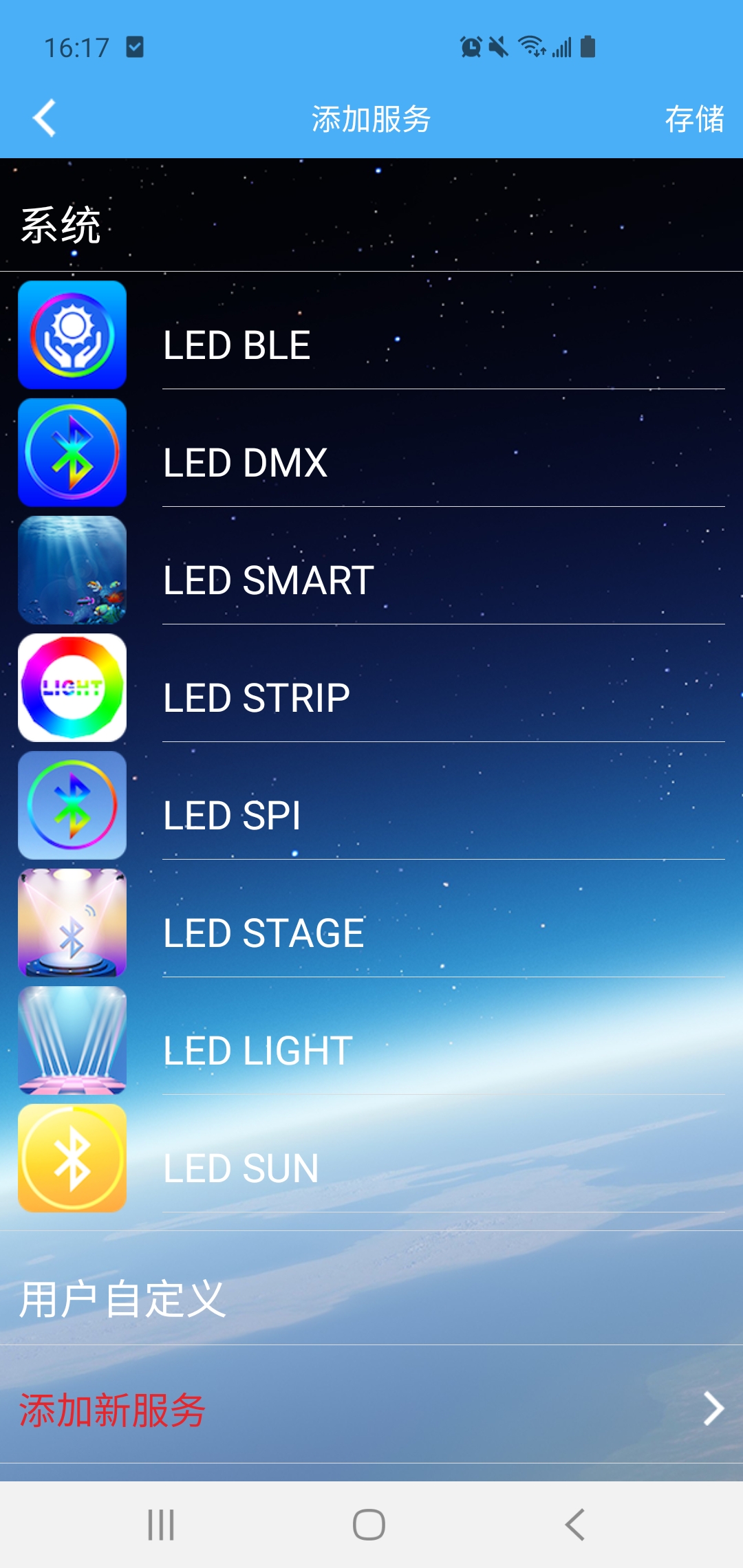The height and width of the screenshot is (1568, 743).
Task: Tap the LED SPI colorful Bluetooth icon
Action: coord(72,805)
